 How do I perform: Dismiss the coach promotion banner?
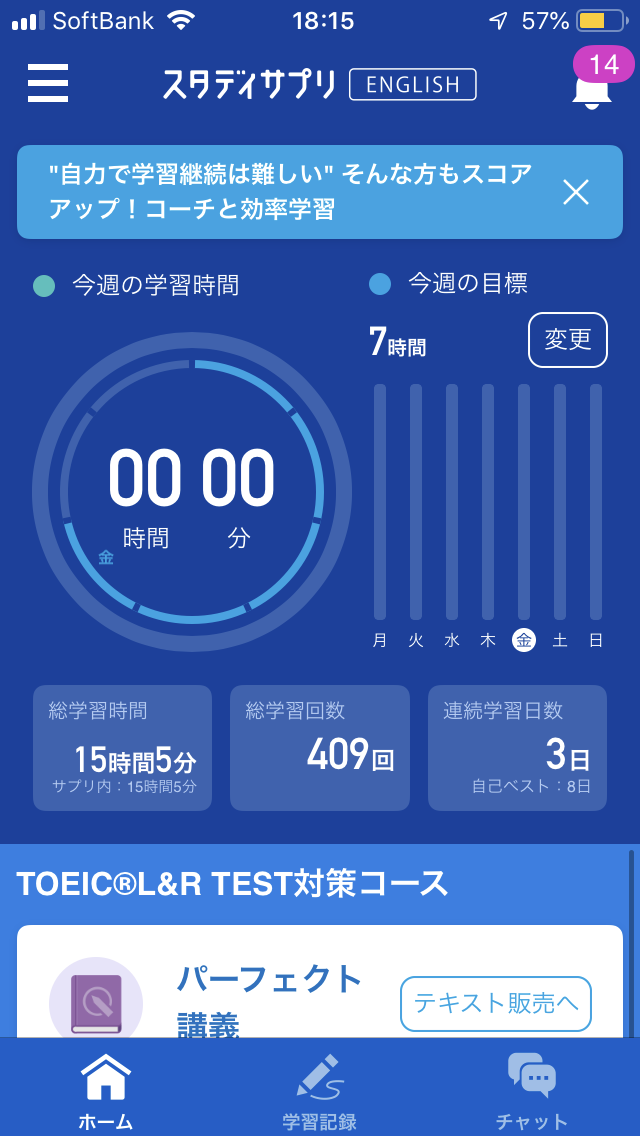coord(576,192)
